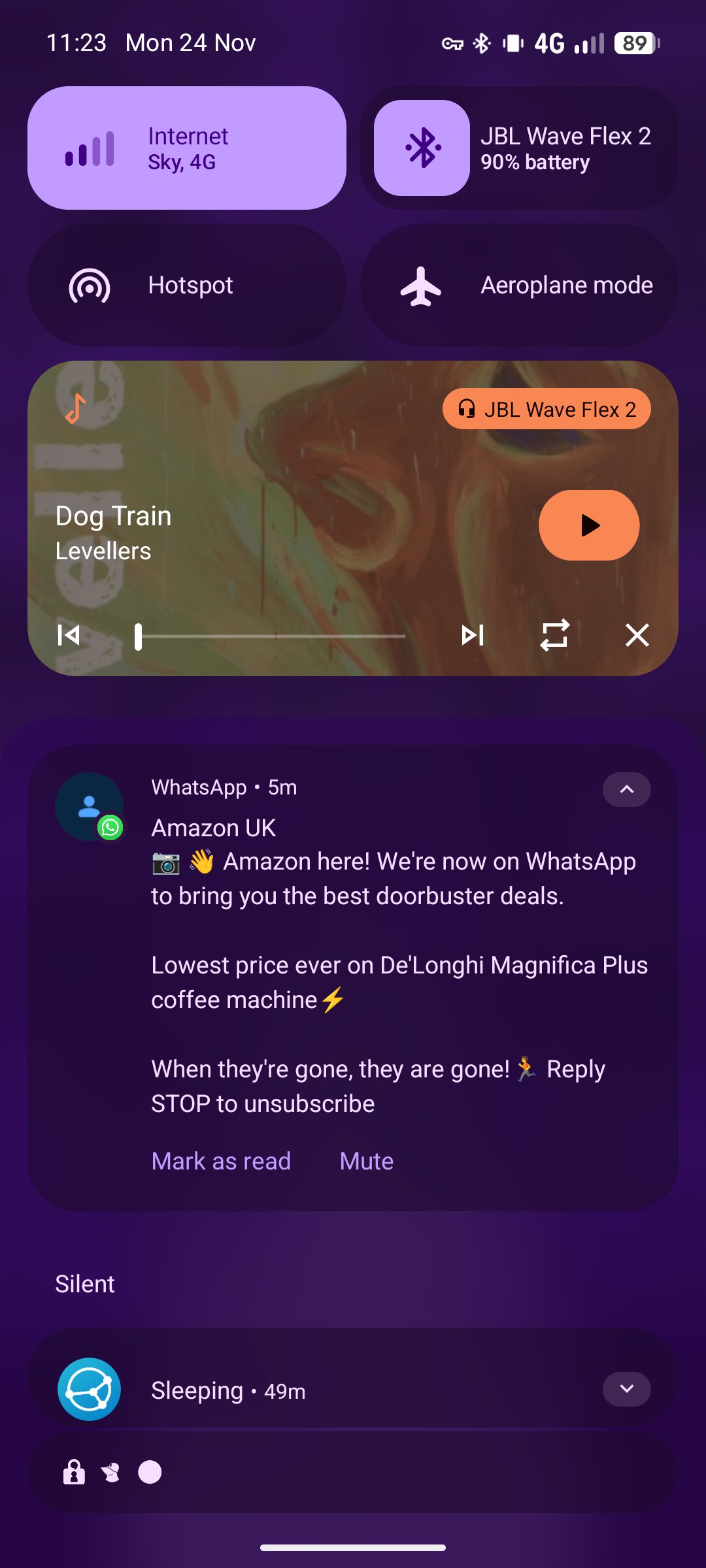Collapse the WhatsApp notification

coord(626,789)
